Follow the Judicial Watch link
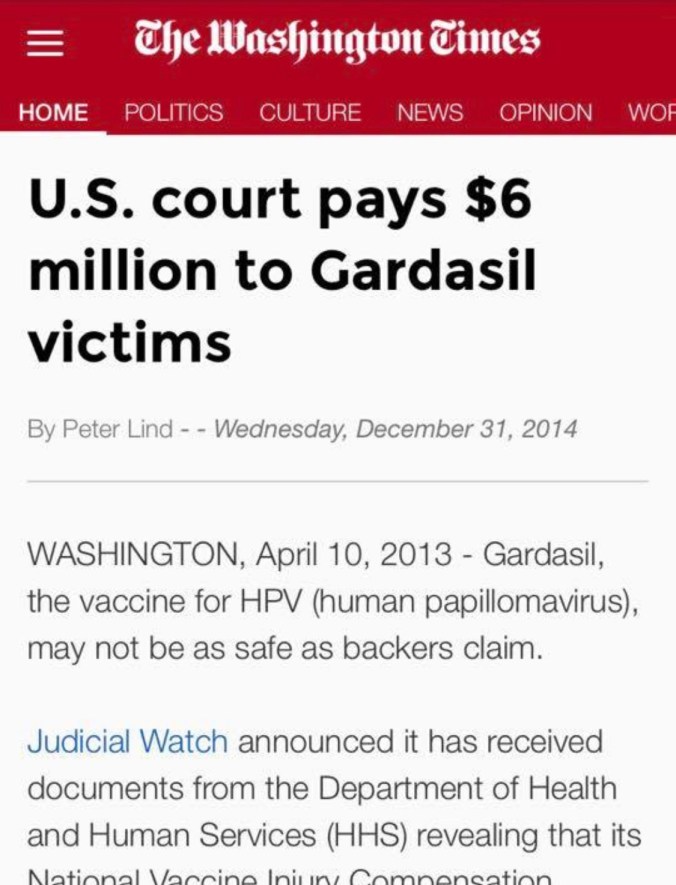Image resolution: width=676 pixels, height=885 pixels. [127, 743]
